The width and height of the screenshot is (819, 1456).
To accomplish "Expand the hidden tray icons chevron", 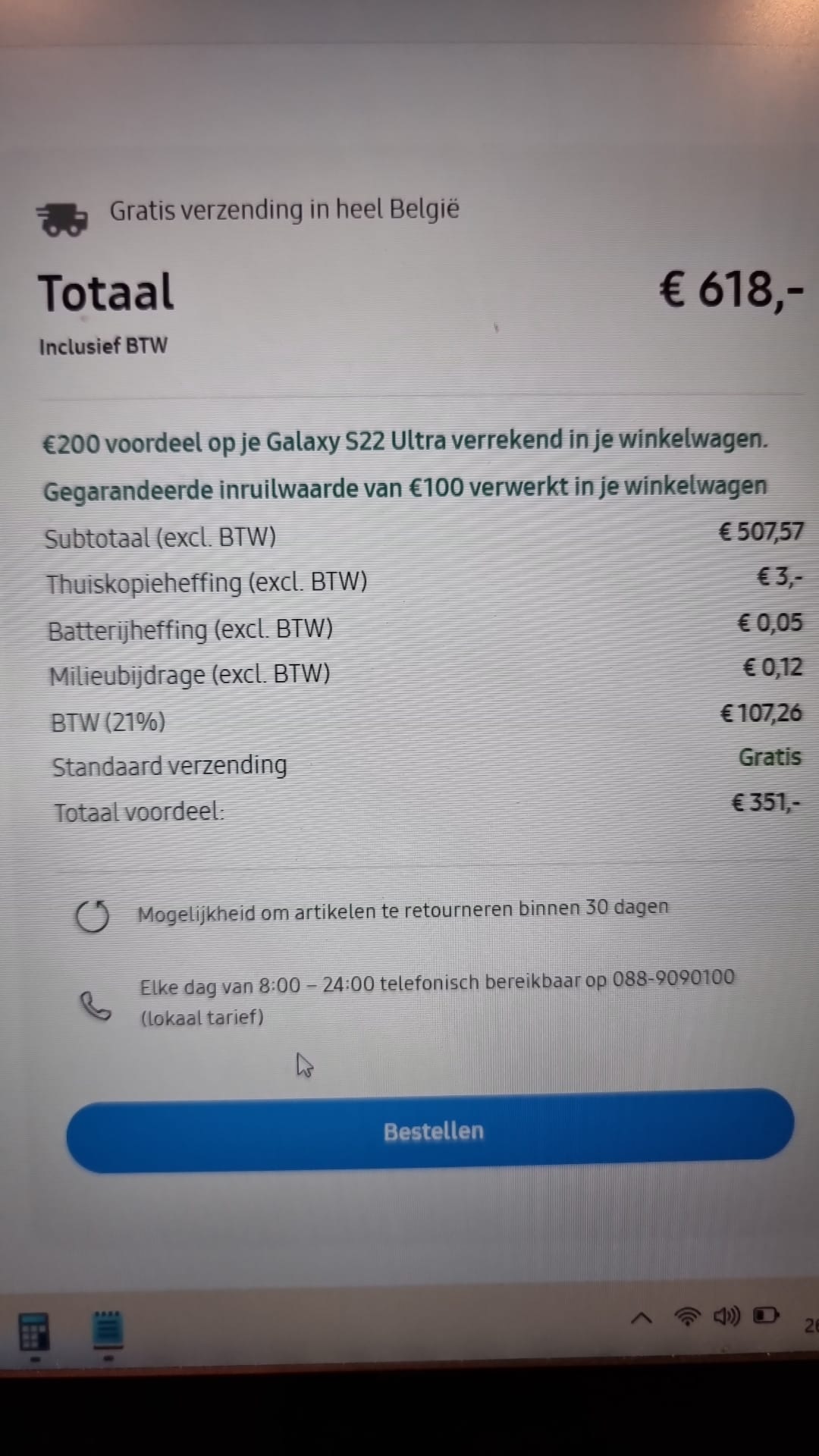I will point(642,1318).
